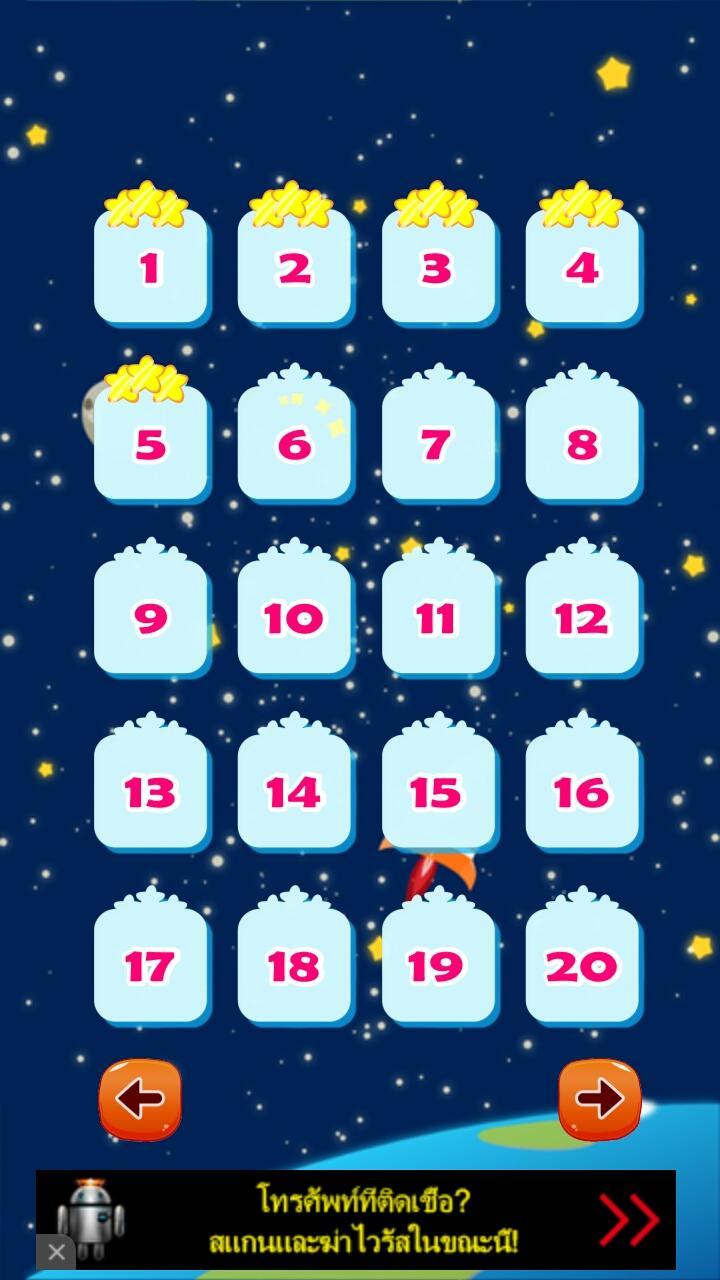Screen dimensions: 720x1280
Task: Tap the level 10 tile
Action: [294, 618]
